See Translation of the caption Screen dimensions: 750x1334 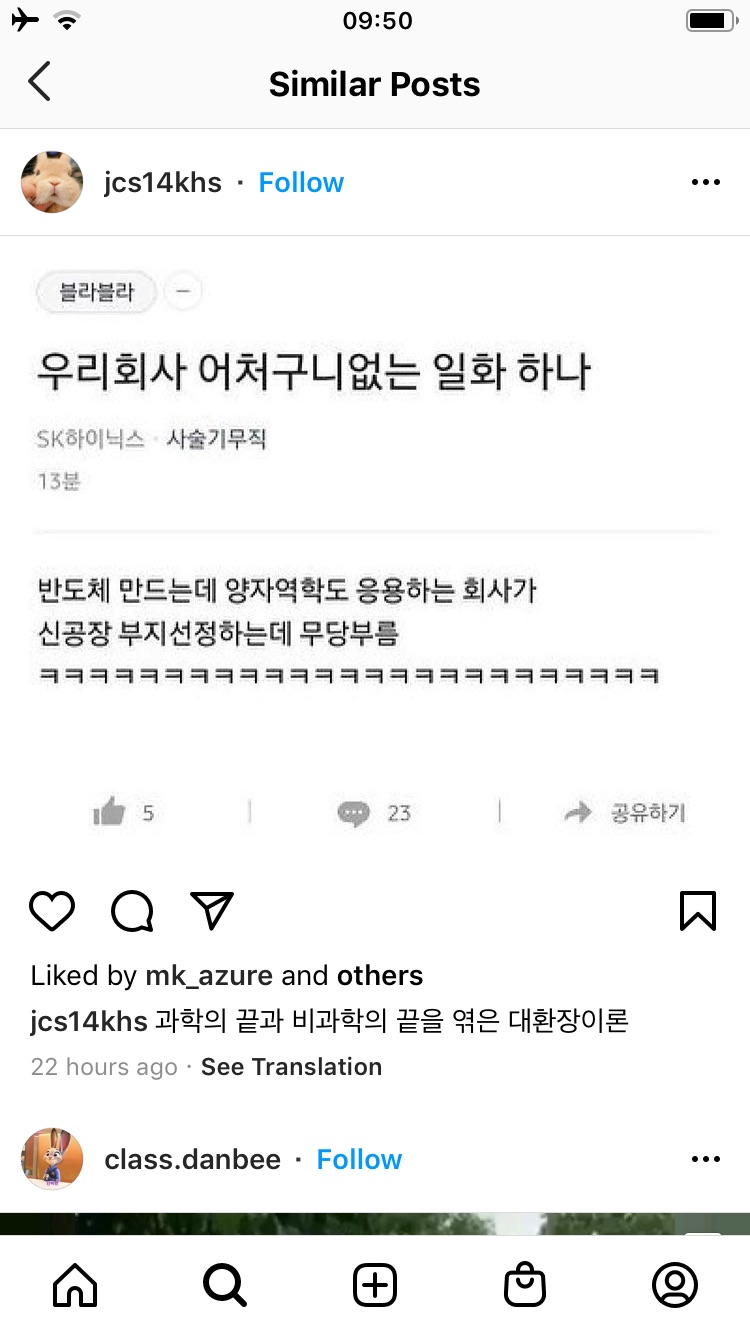tap(291, 1067)
